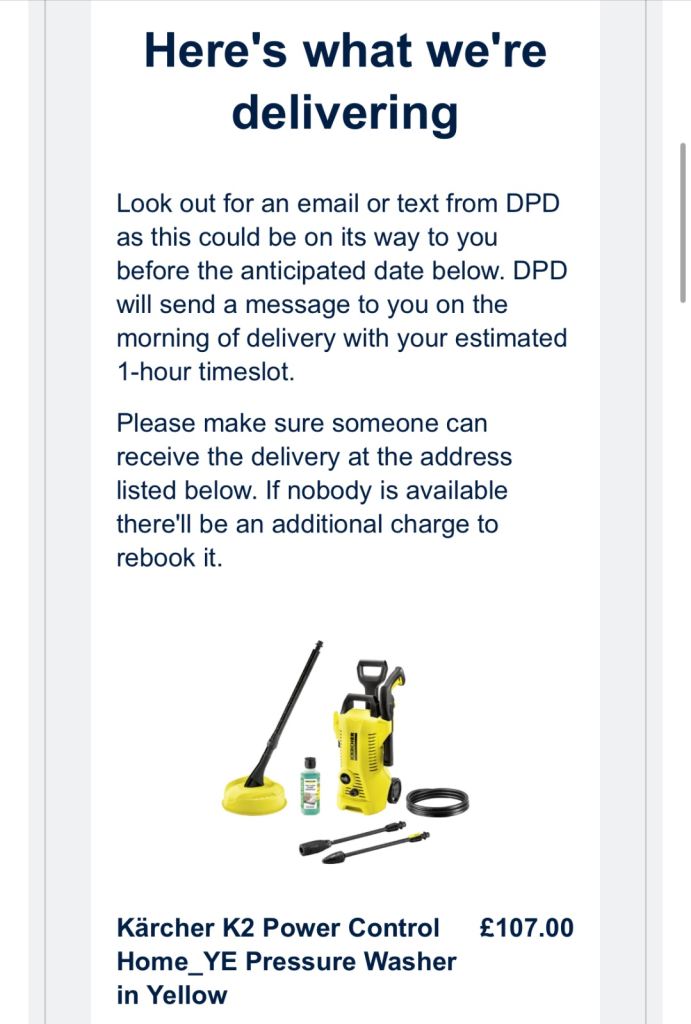
Task: Open the Kärcher K2 pressure washer product image
Action: click(x=345, y=750)
